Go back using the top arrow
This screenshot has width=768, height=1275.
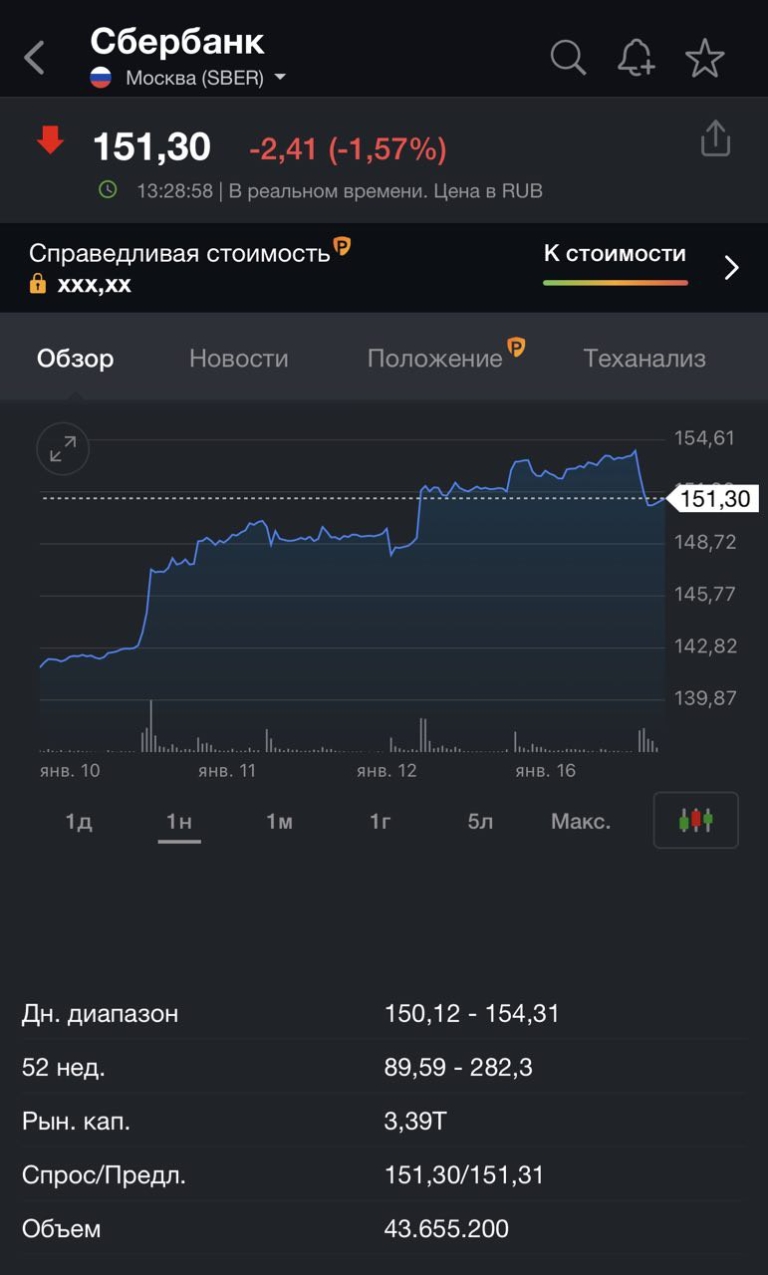[x=35, y=58]
